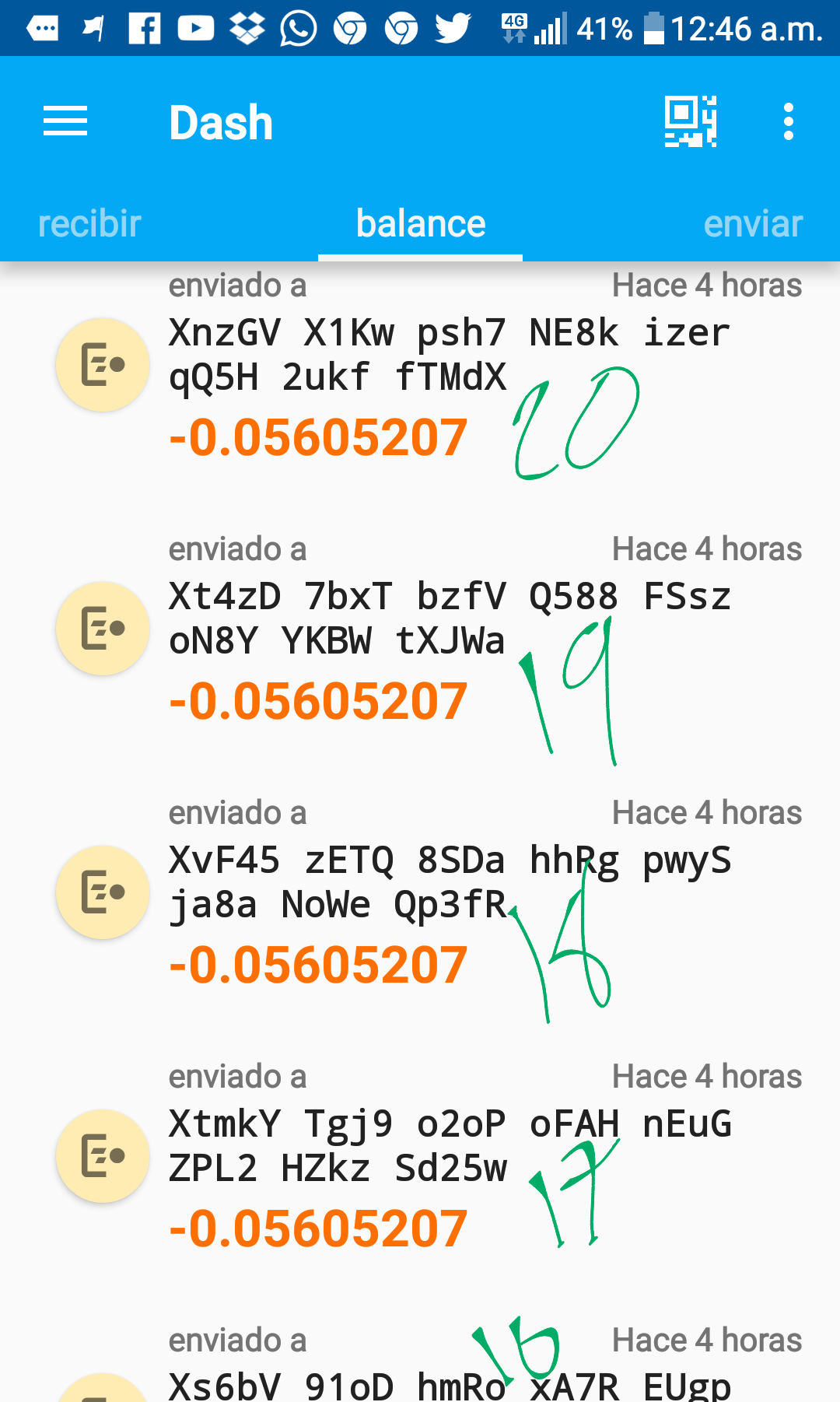Switch to the recibir tab
The height and width of the screenshot is (1402, 840).
pyautogui.click(x=89, y=224)
